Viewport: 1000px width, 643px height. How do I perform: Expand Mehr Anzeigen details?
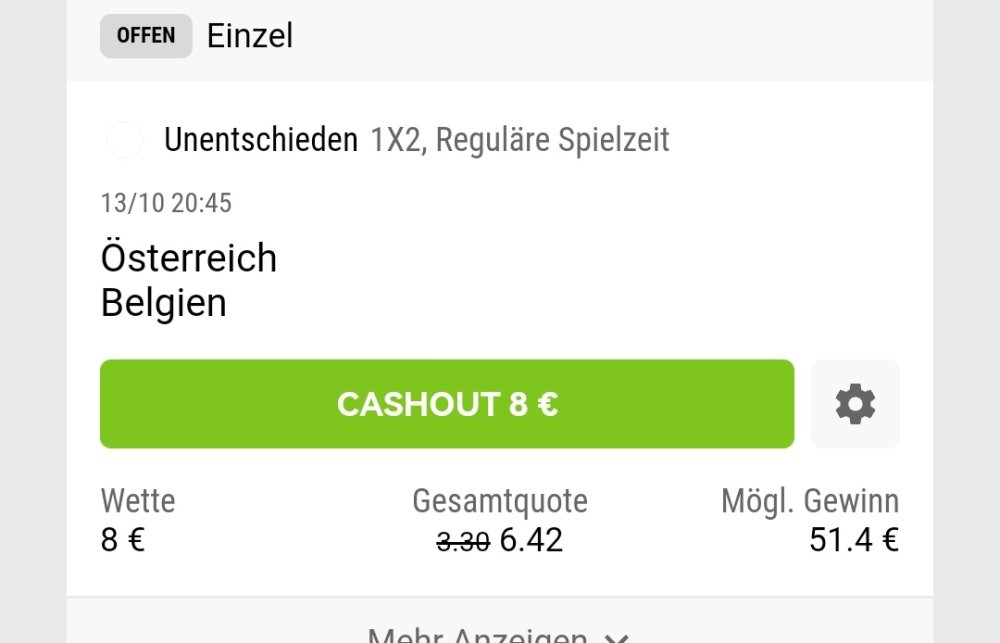click(498, 634)
